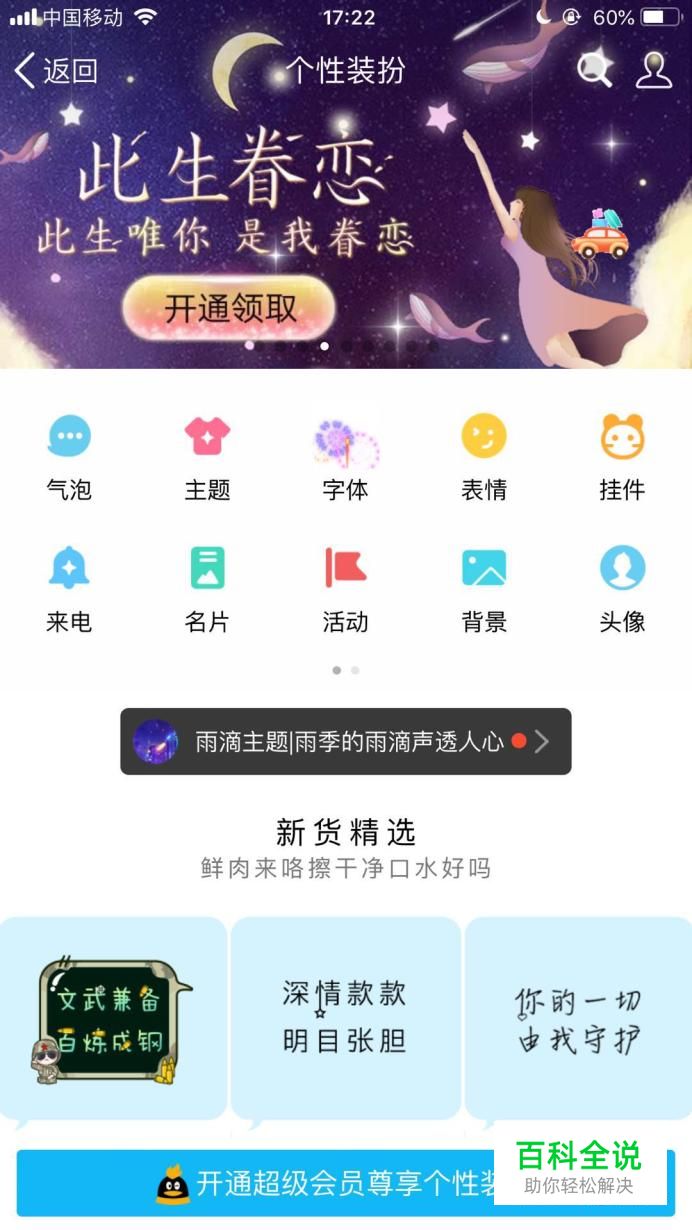Select the 你的一切由我守护 font card
The height and width of the screenshot is (1230, 692).
pos(578,1018)
